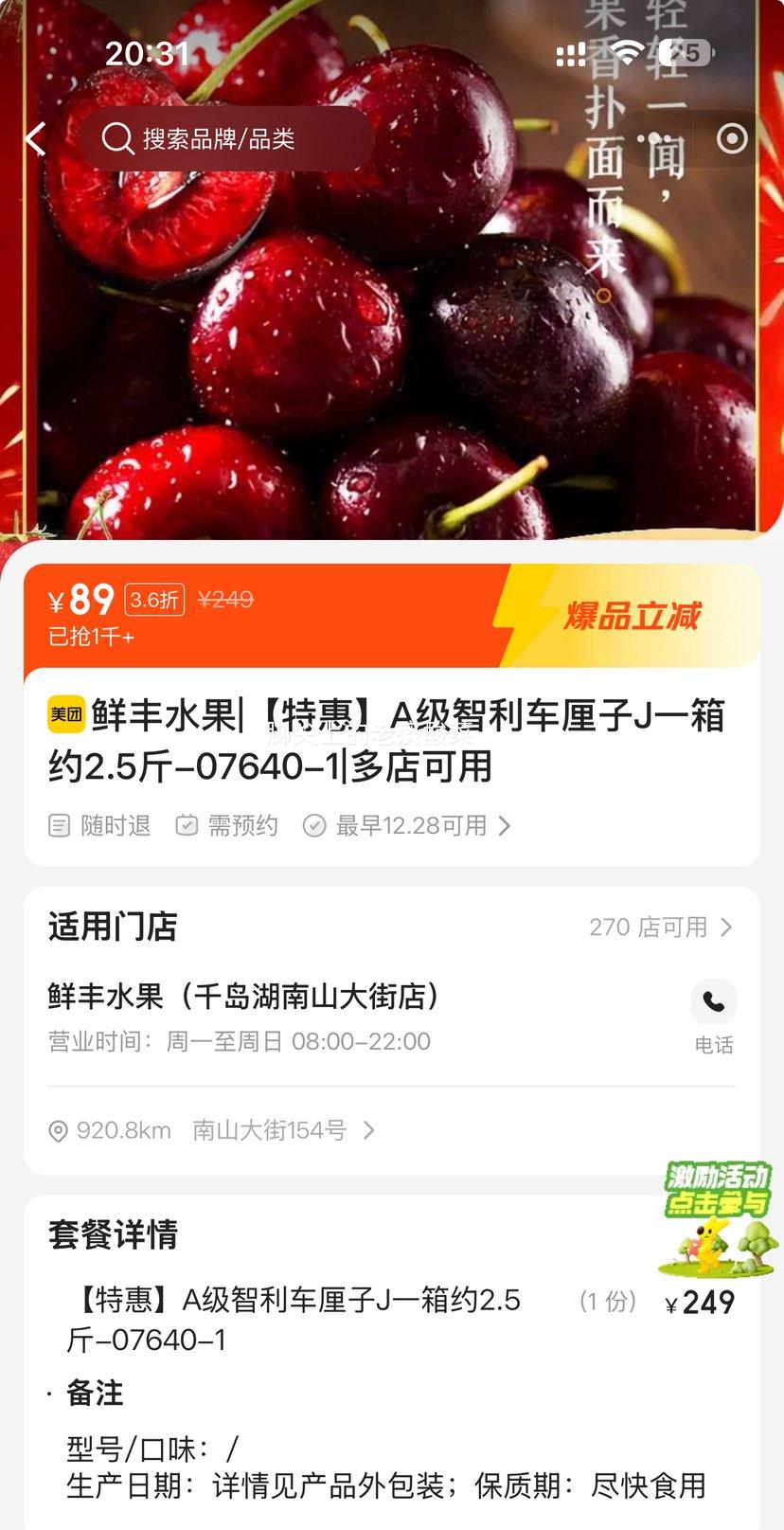This screenshot has height=1530, width=784.
Task: Tap the magnifier icon in the search bar
Action: (x=117, y=138)
